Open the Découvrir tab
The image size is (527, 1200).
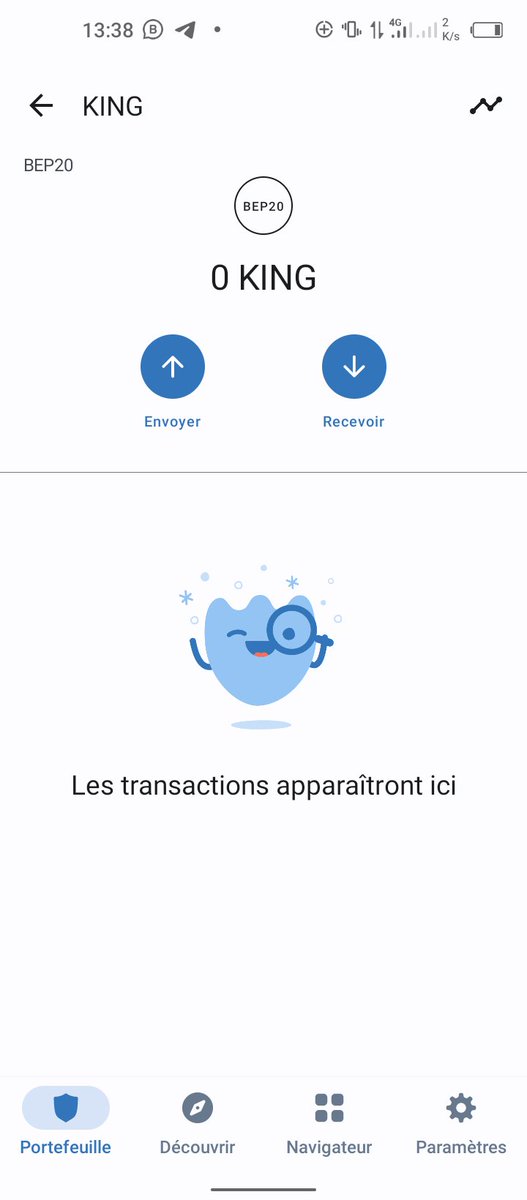coord(198,1122)
